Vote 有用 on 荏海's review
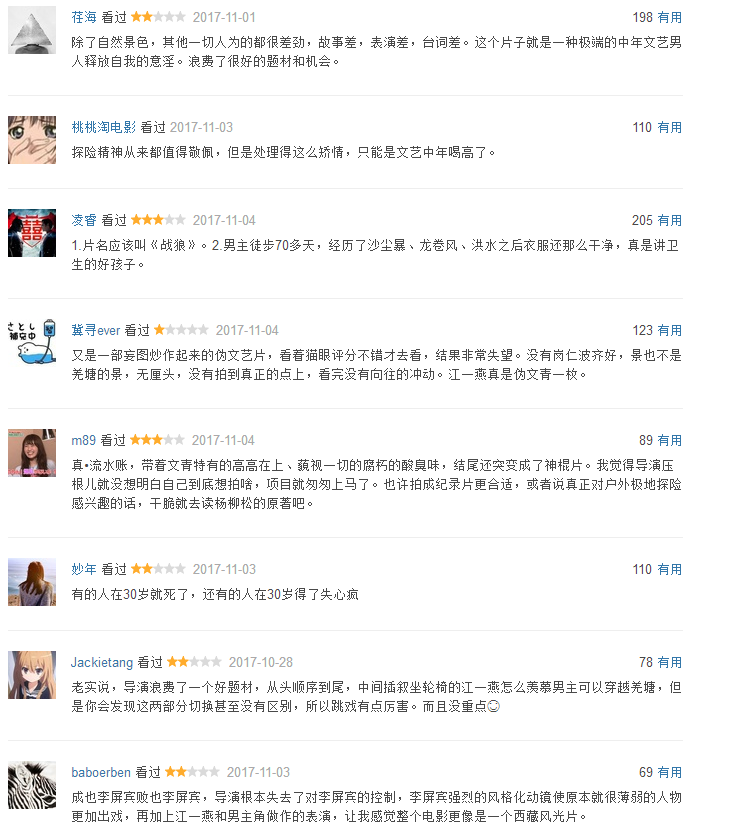This screenshot has height=826, width=744. pyautogui.click(x=659, y=16)
